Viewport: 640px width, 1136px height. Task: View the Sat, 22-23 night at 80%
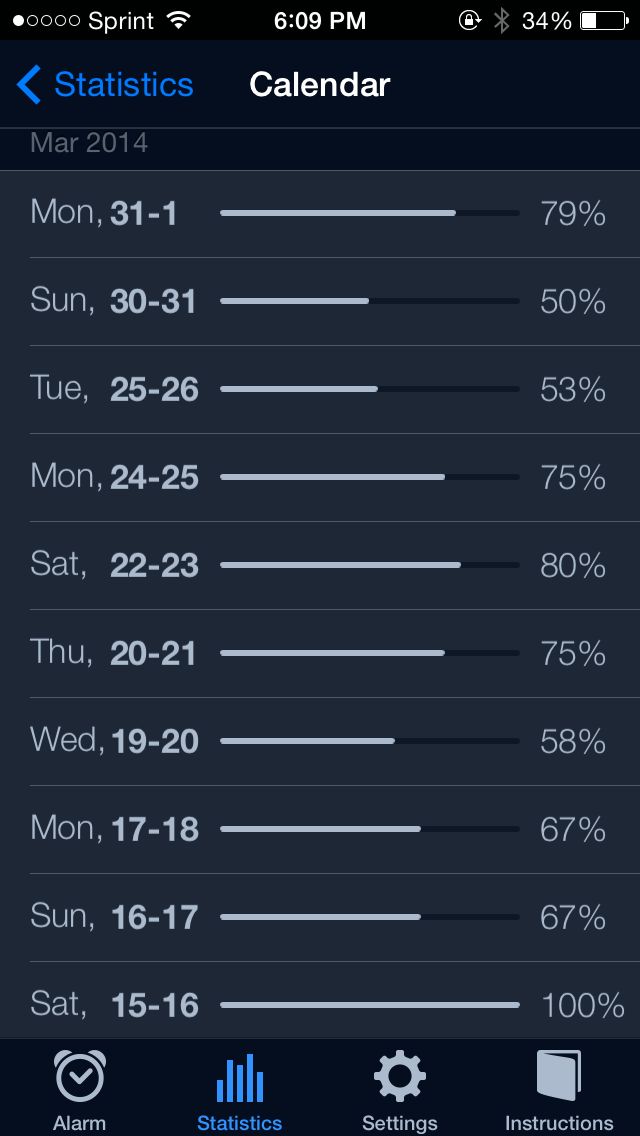point(320,565)
